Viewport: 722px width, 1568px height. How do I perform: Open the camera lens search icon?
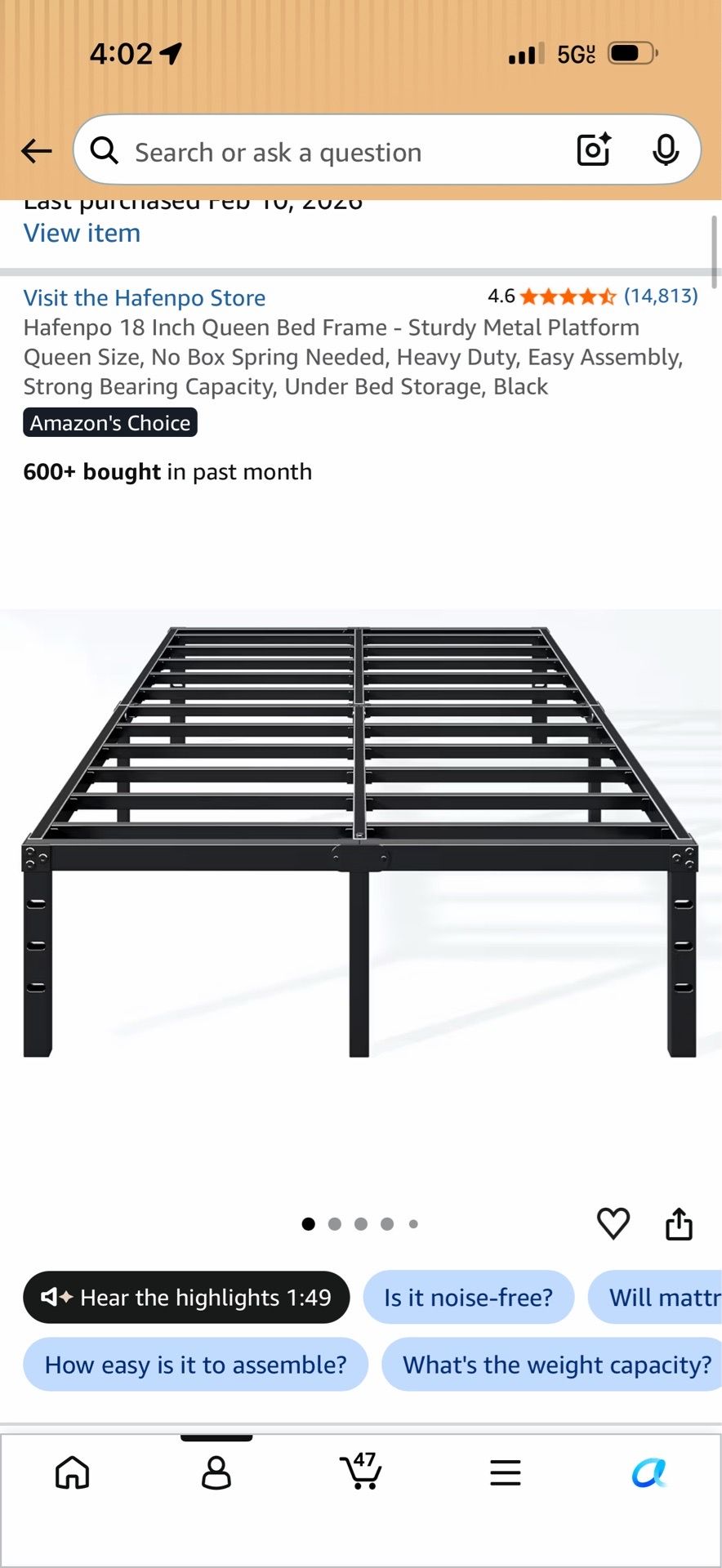pos(594,149)
